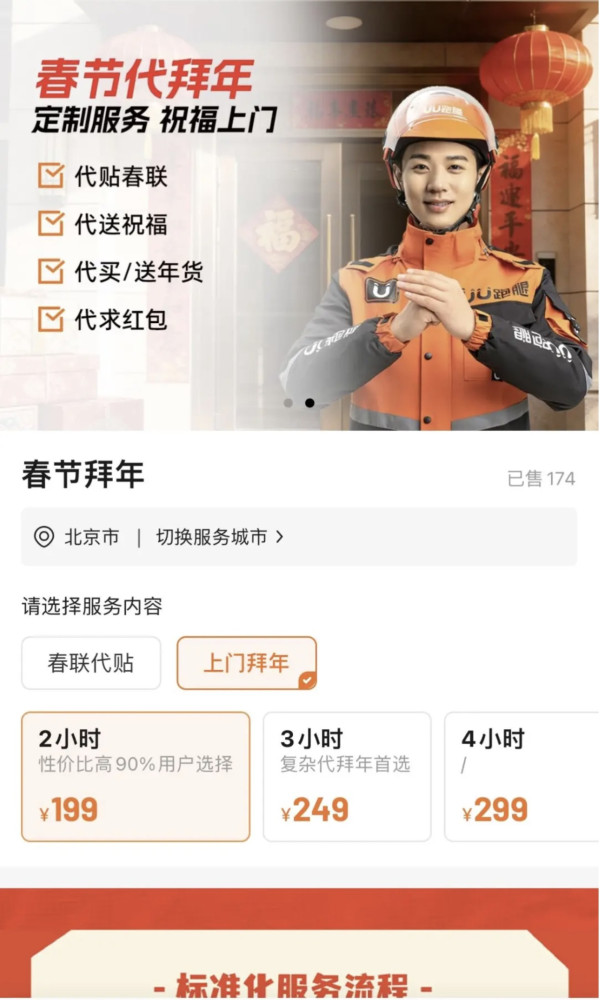Tap the first banner page indicator dot
Viewport: 600px width, 1000px height.
tap(288, 403)
